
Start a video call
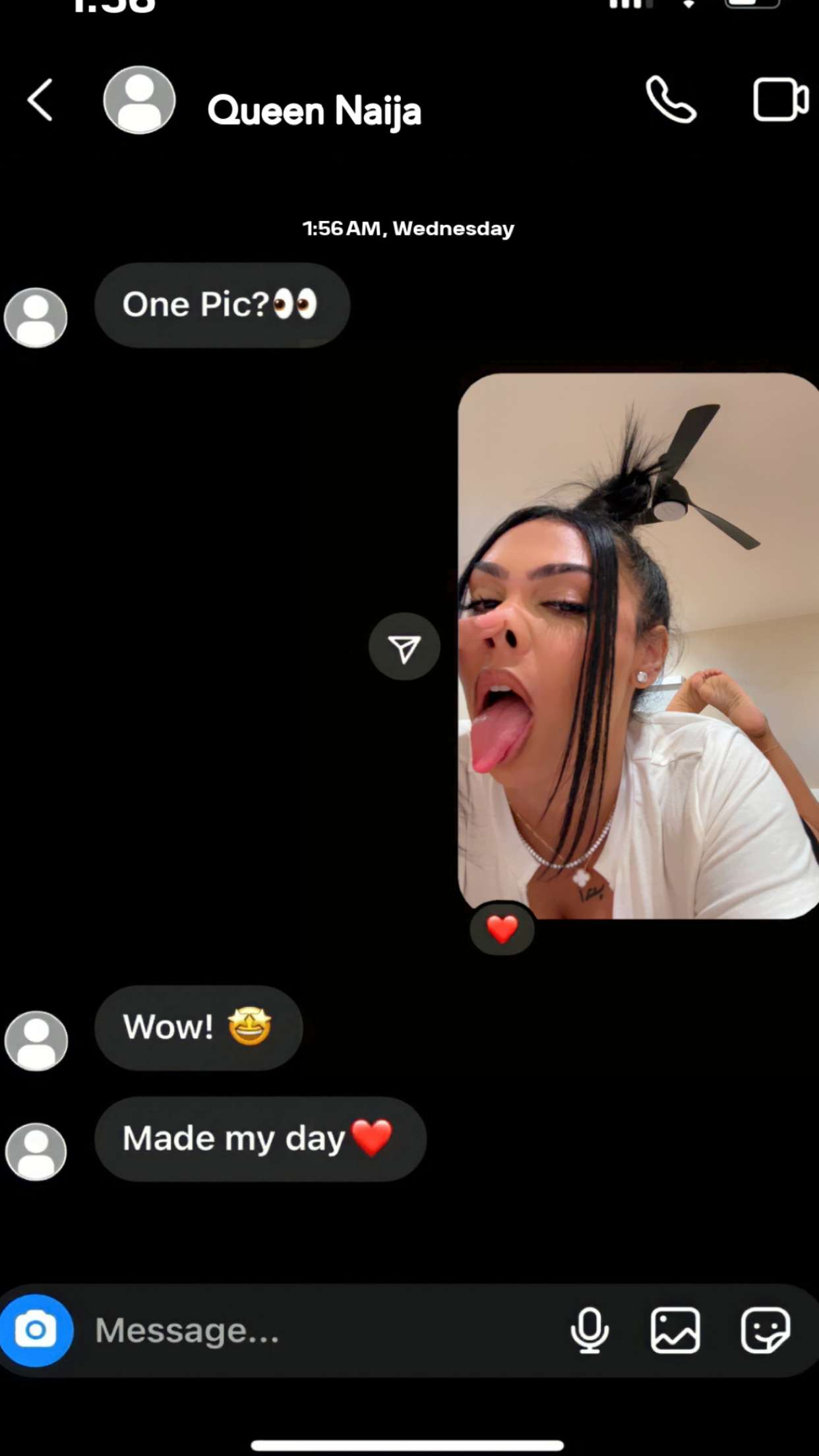point(780,101)
